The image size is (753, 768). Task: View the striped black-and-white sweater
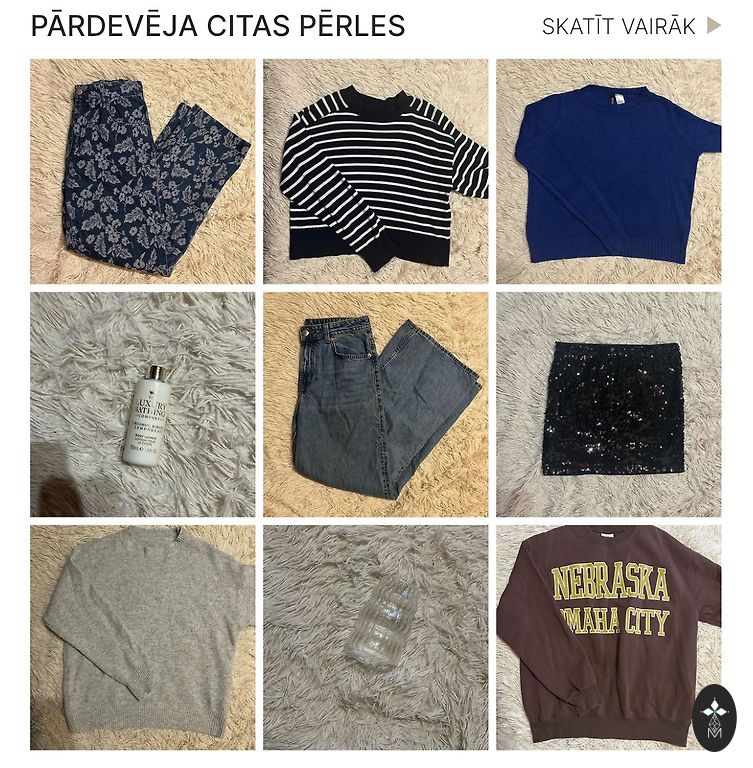(x=376, y=171)
